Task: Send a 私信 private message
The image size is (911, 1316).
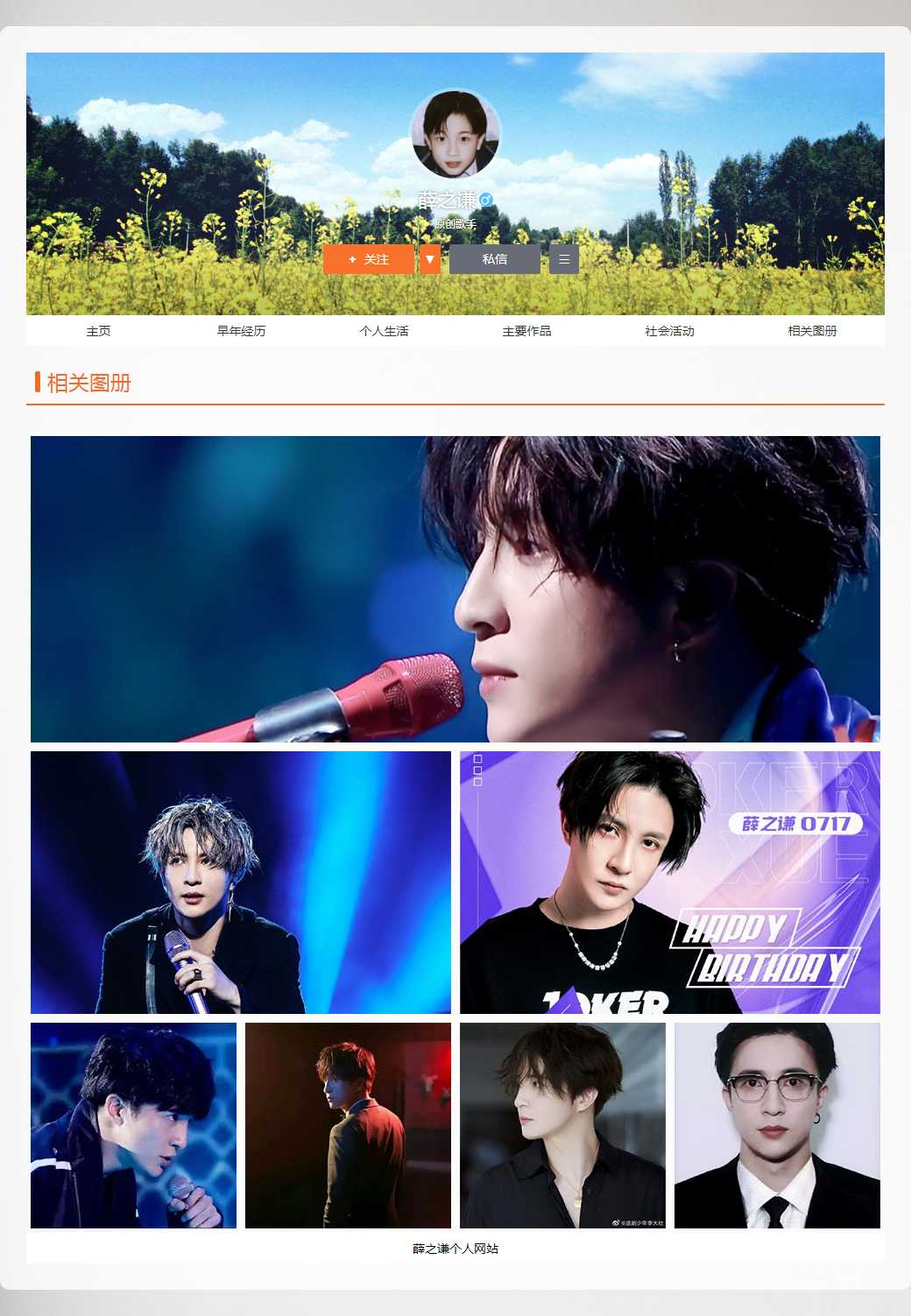Action: 494,259
